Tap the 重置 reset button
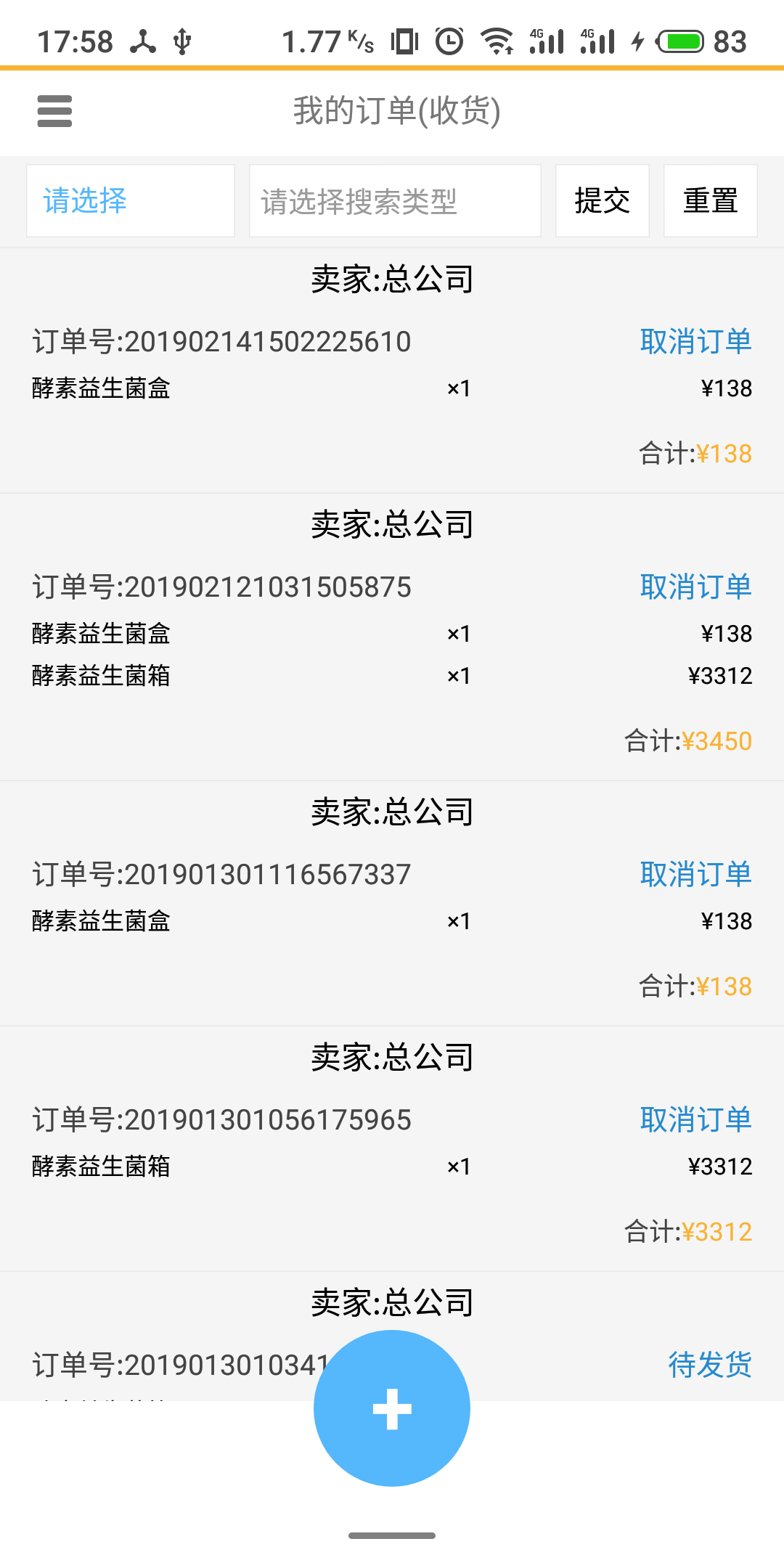The image size is (784, 1568). 710,200
